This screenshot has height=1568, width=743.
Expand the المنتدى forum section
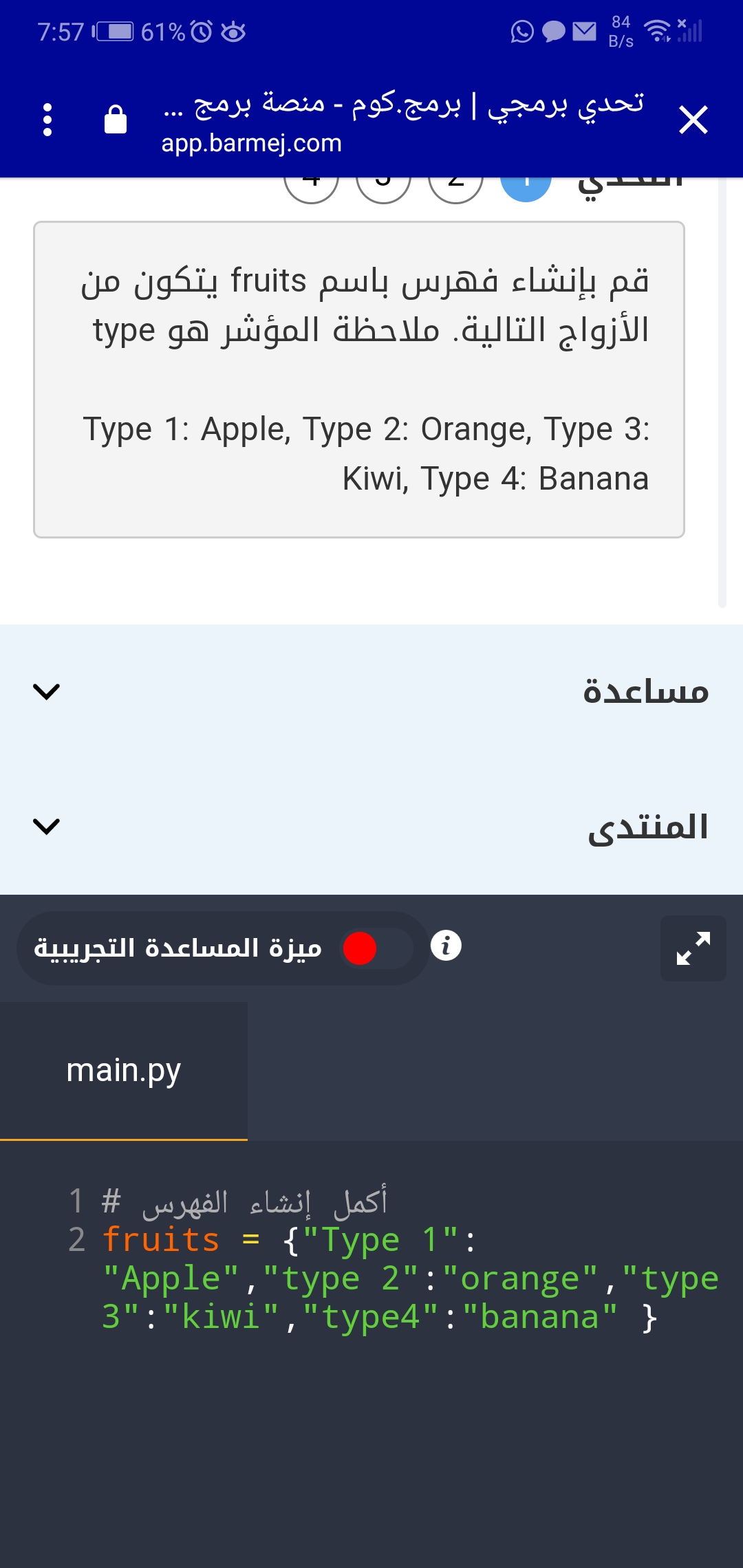coord(371,826)
